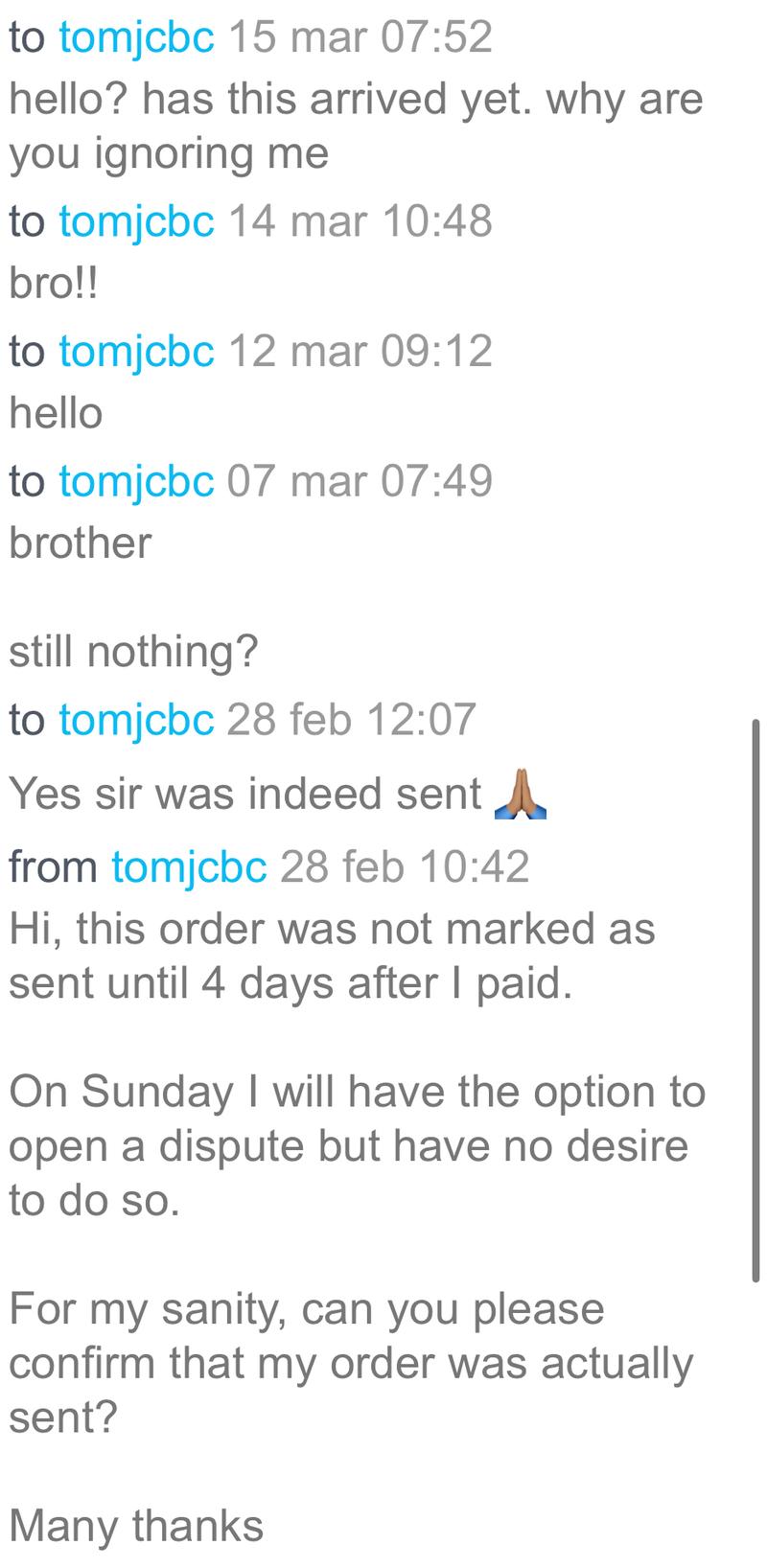Tap tomjcbc username on 14 mar 10:48 message
The height and width of the screenshot is (1568, 767).
point(136,221)
